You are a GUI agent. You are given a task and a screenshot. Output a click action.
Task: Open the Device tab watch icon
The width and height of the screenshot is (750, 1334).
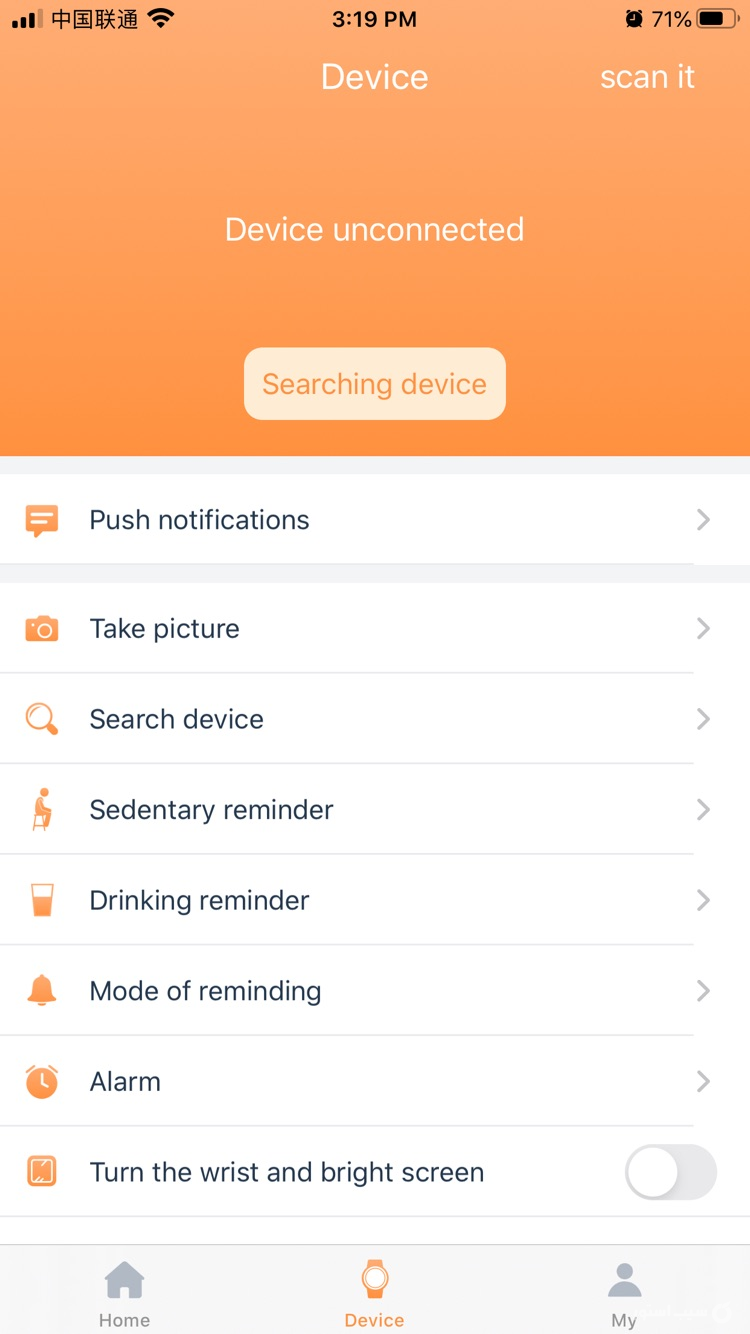point(375,1278)
